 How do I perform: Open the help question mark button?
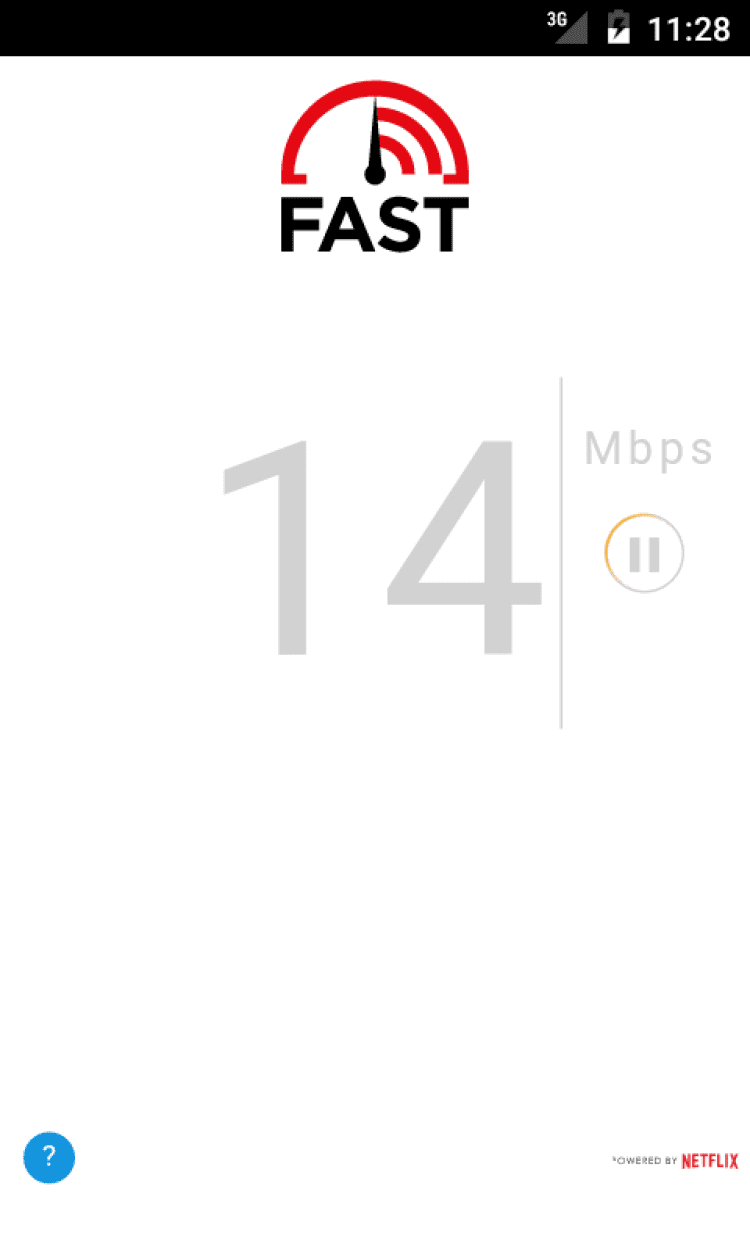(x=49, y=1157)
